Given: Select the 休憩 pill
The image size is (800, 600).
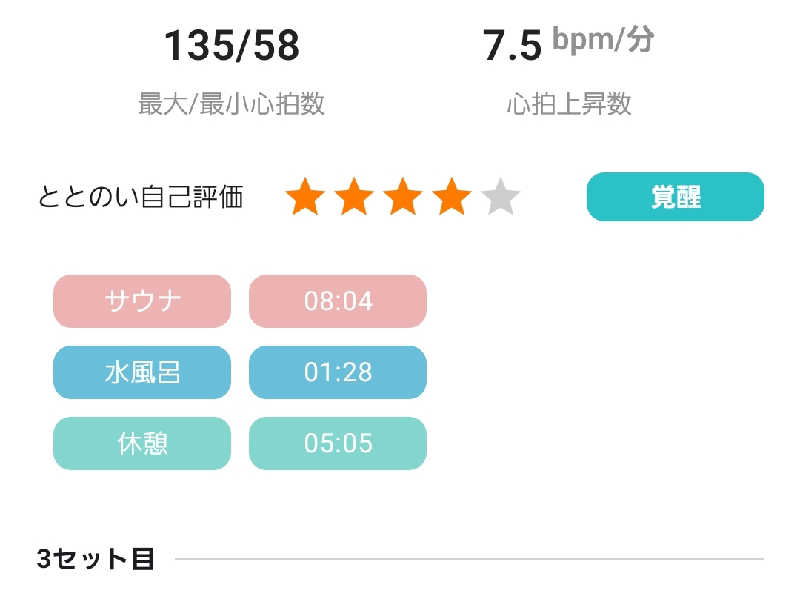Looking at the screenshot, I should (x=142, y=443).
